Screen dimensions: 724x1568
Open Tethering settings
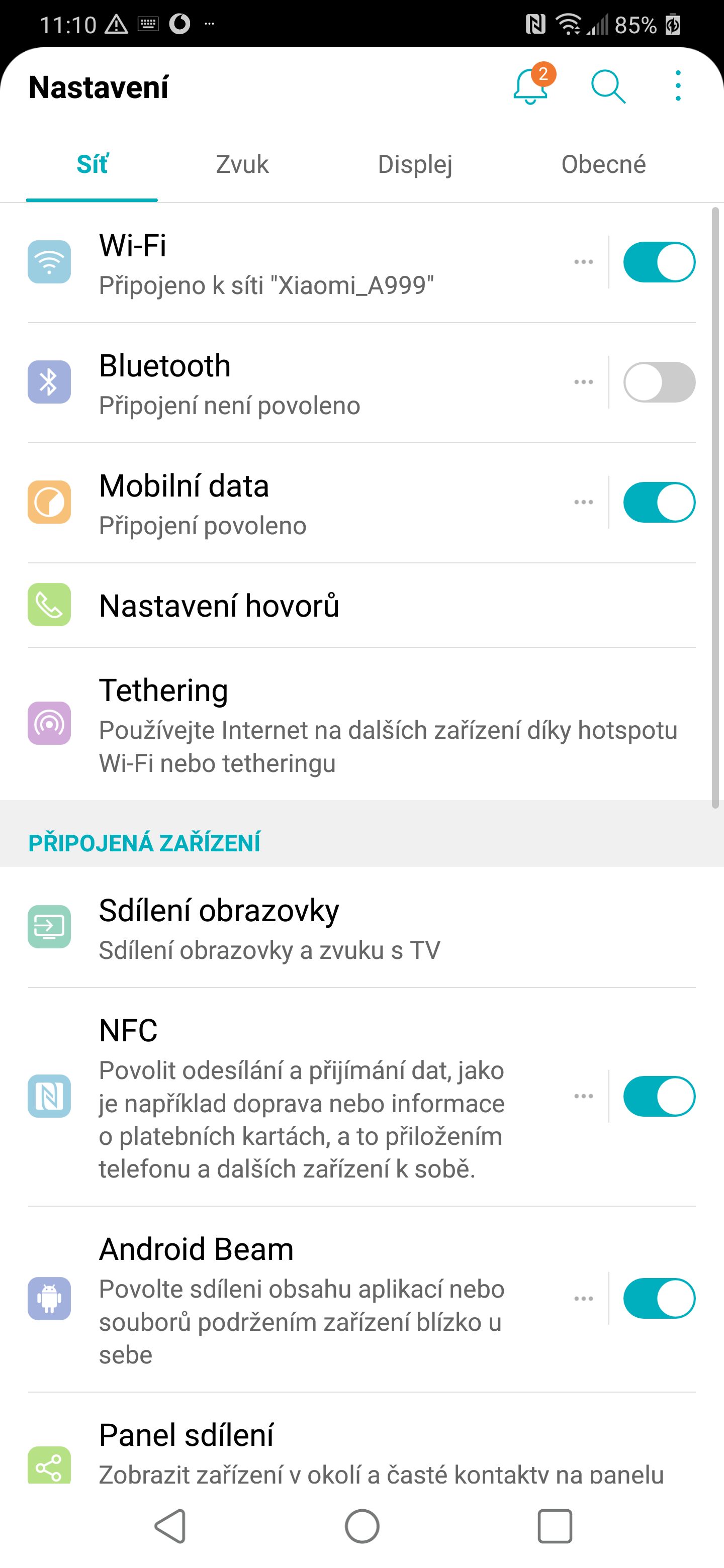tap(361, 724)
